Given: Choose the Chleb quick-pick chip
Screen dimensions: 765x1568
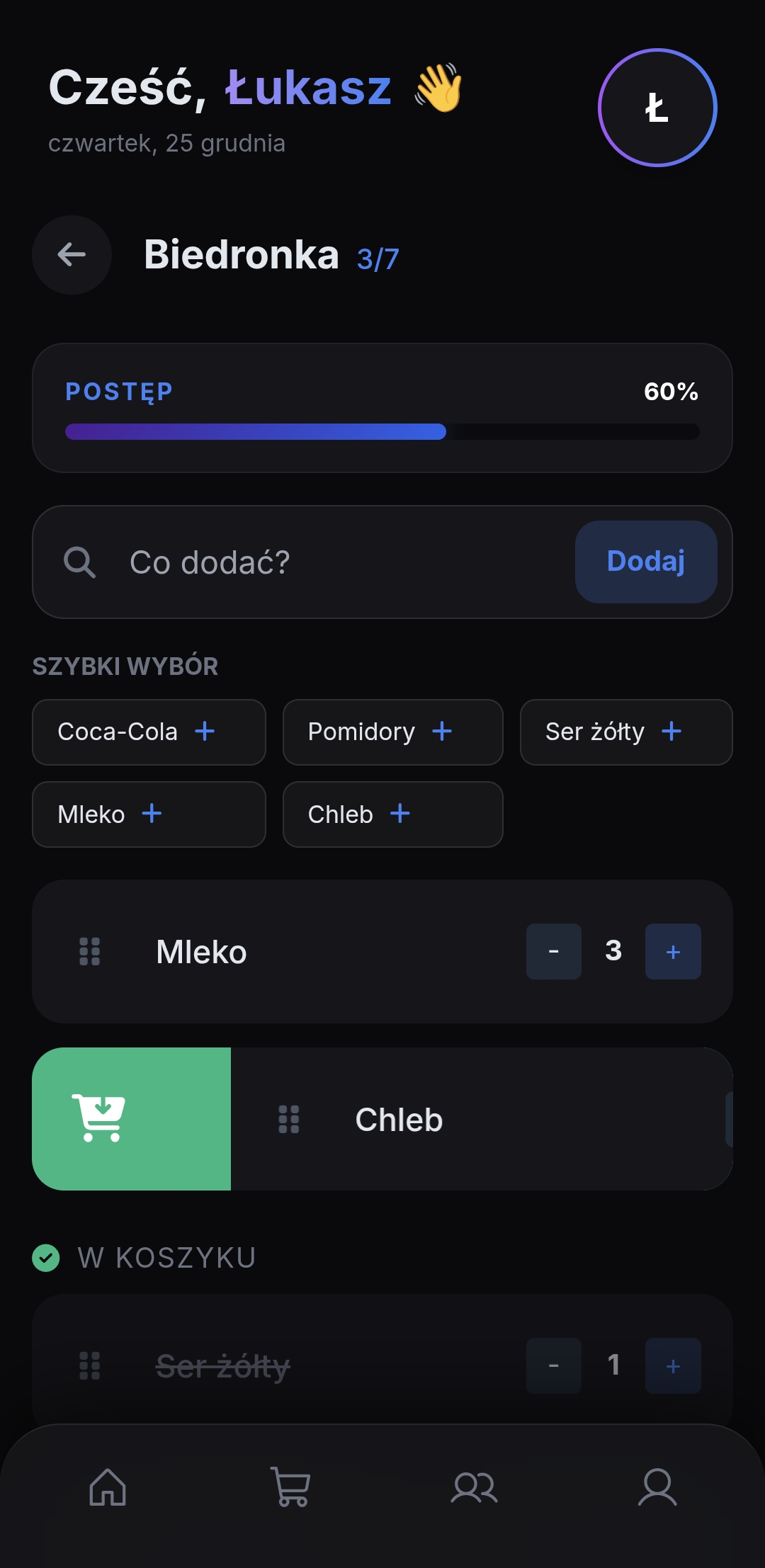Looking at the screenshot, I should point(392,814).
